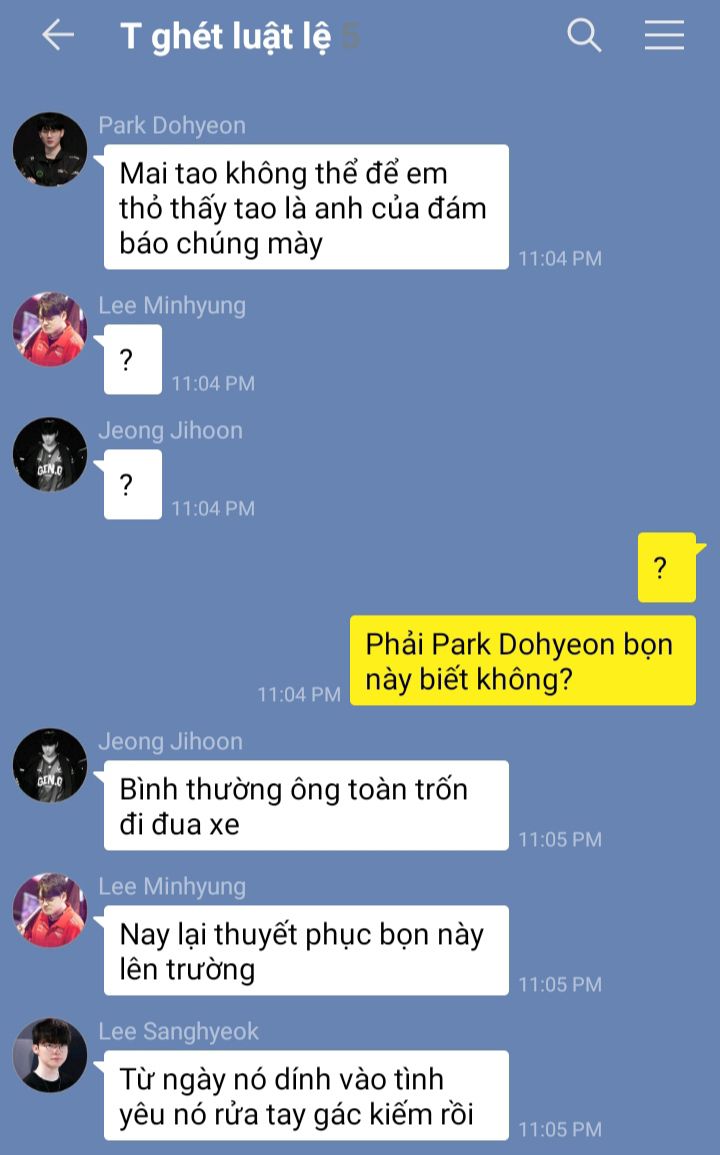This screenshot has width=720, height=1155.
Task: Open the chat hamburger menu
Action: point(664,35)
